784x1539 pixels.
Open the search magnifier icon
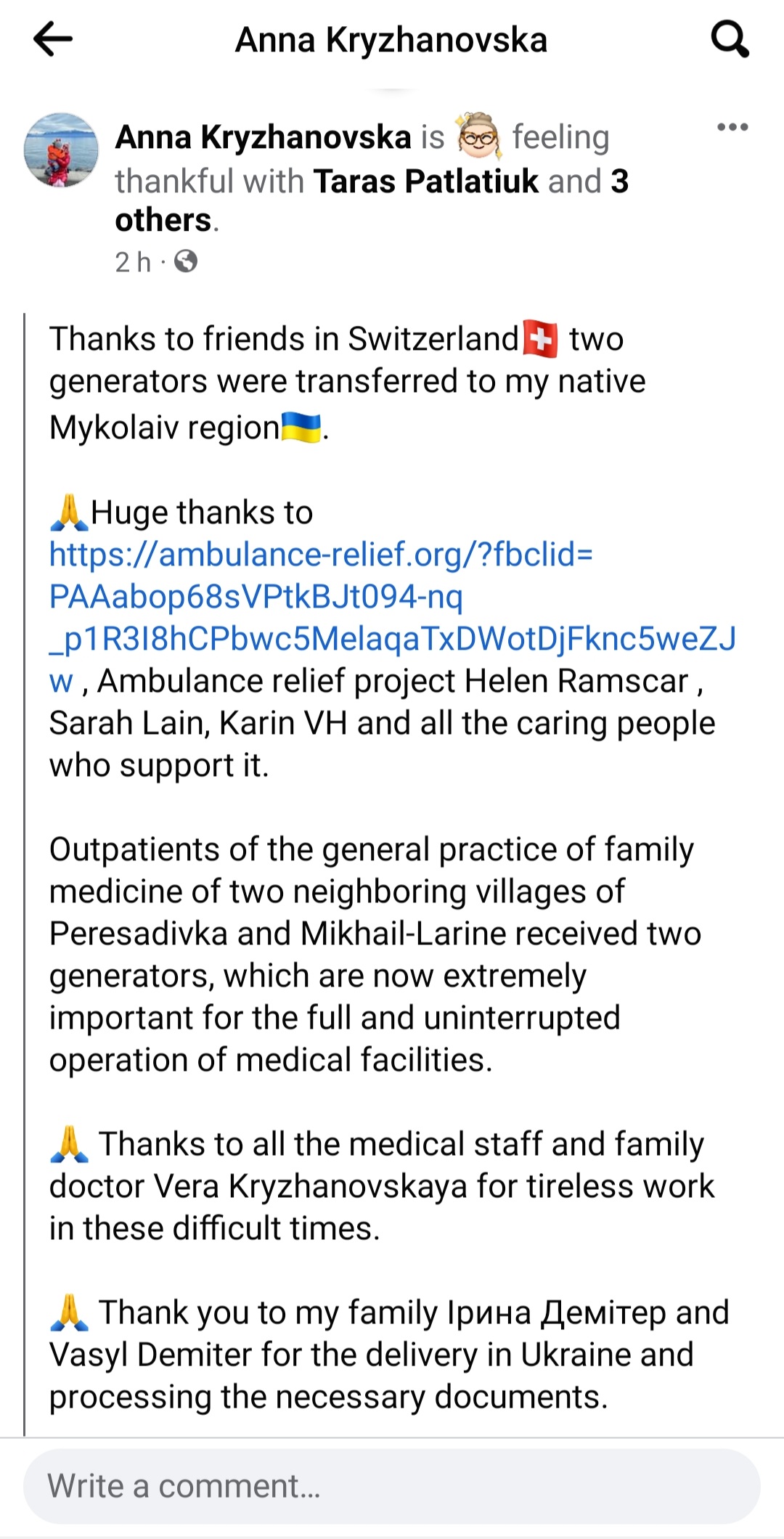tap(730, 39)
